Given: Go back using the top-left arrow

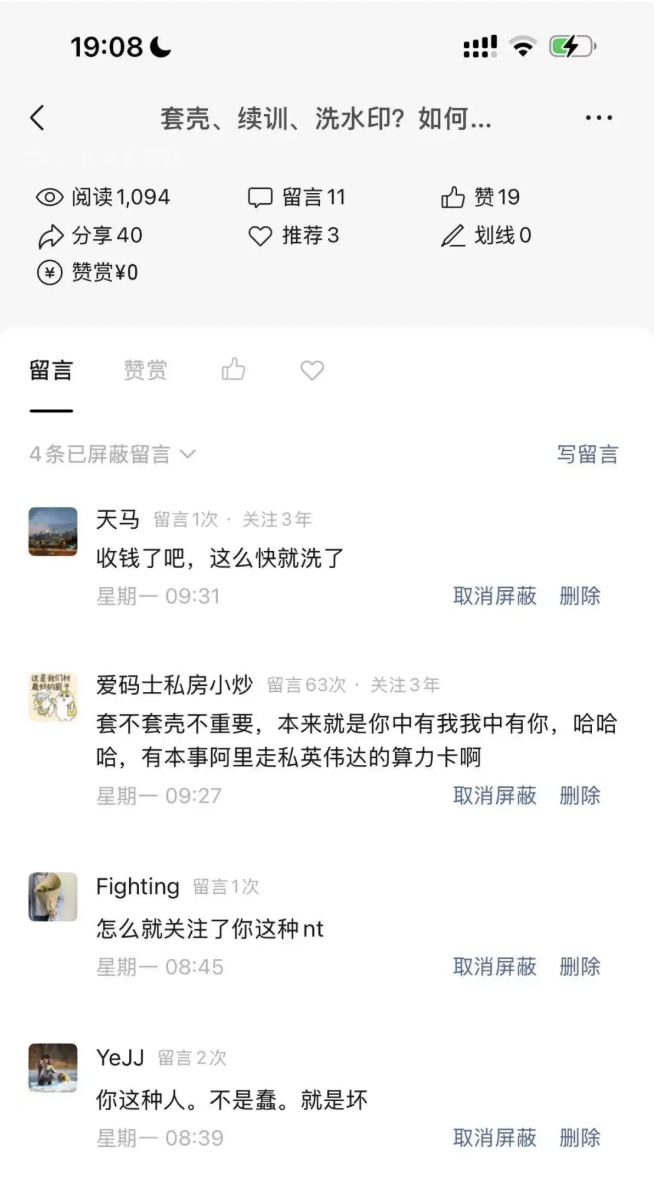Looking at the screenshot, I should 37,118.
